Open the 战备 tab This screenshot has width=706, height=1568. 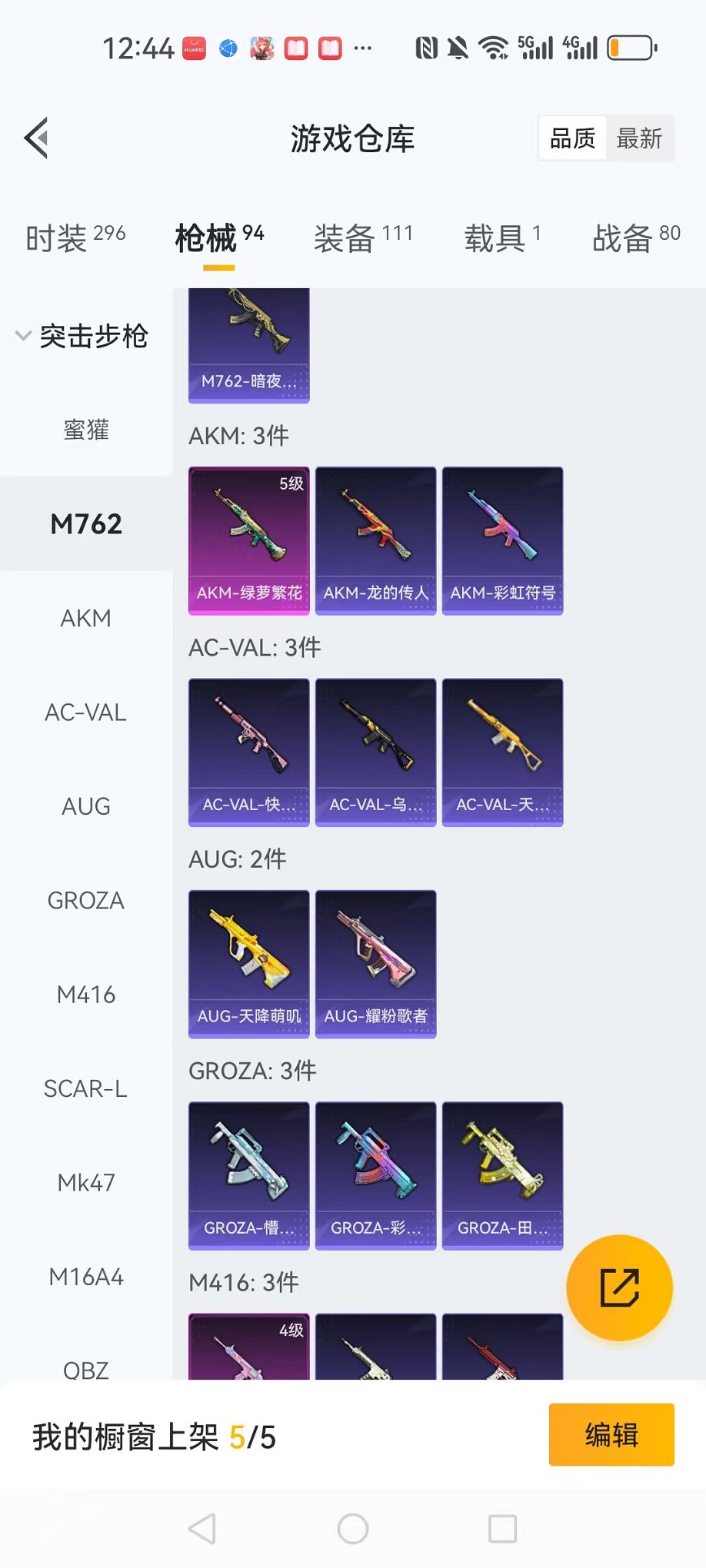(635, 237)
